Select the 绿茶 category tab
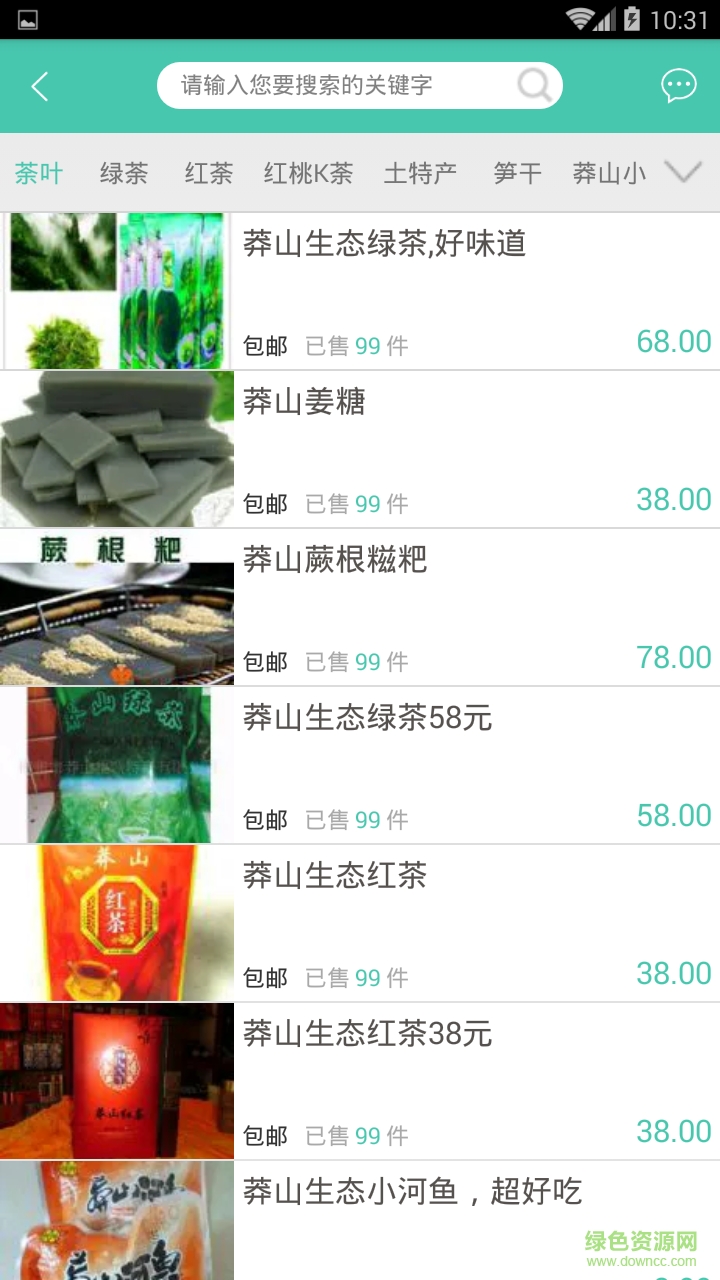This screenshot has width=720, height=1280. pyautogui.click(x=122, y=172)
